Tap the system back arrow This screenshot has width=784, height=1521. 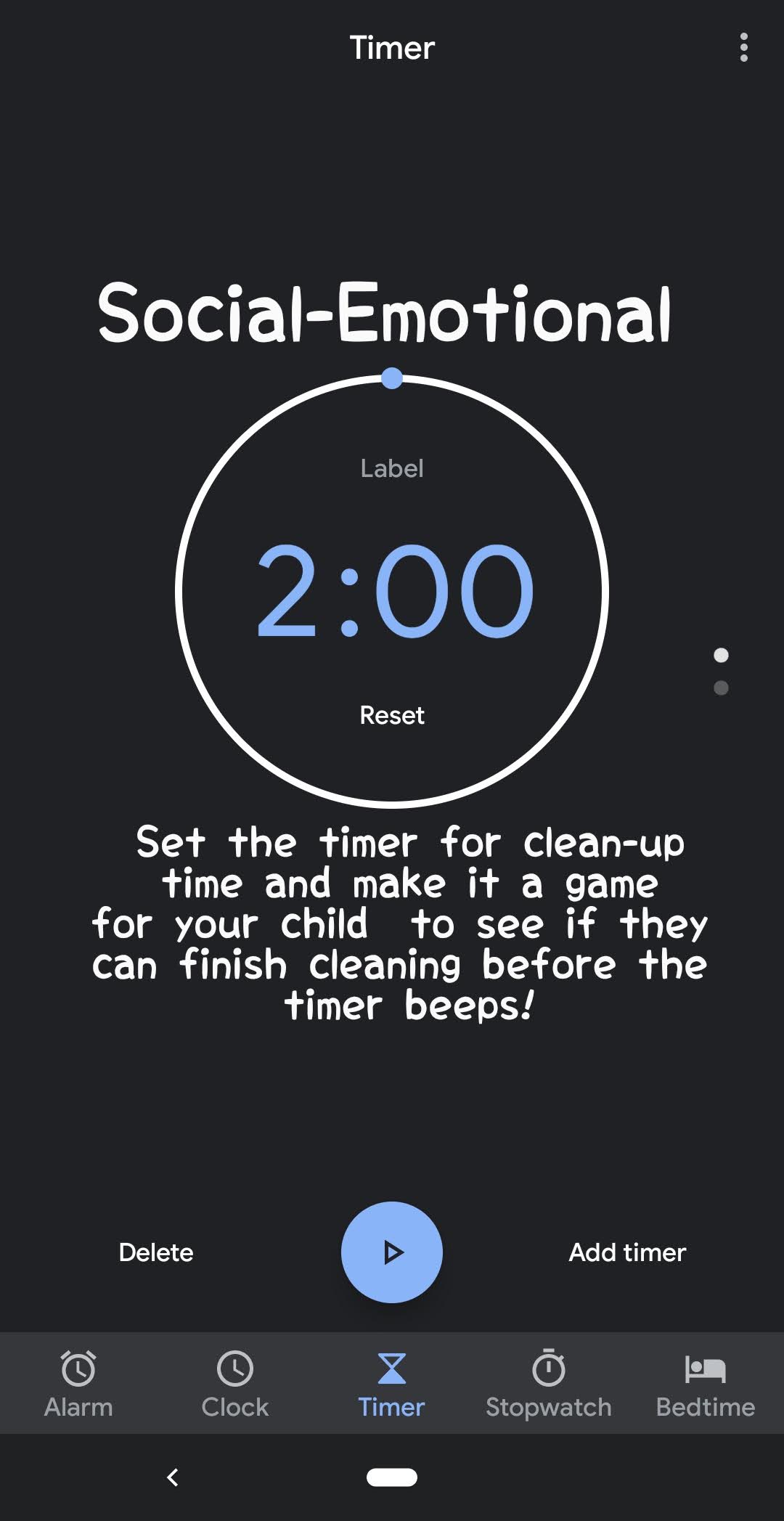click(x=173, y=1477)
